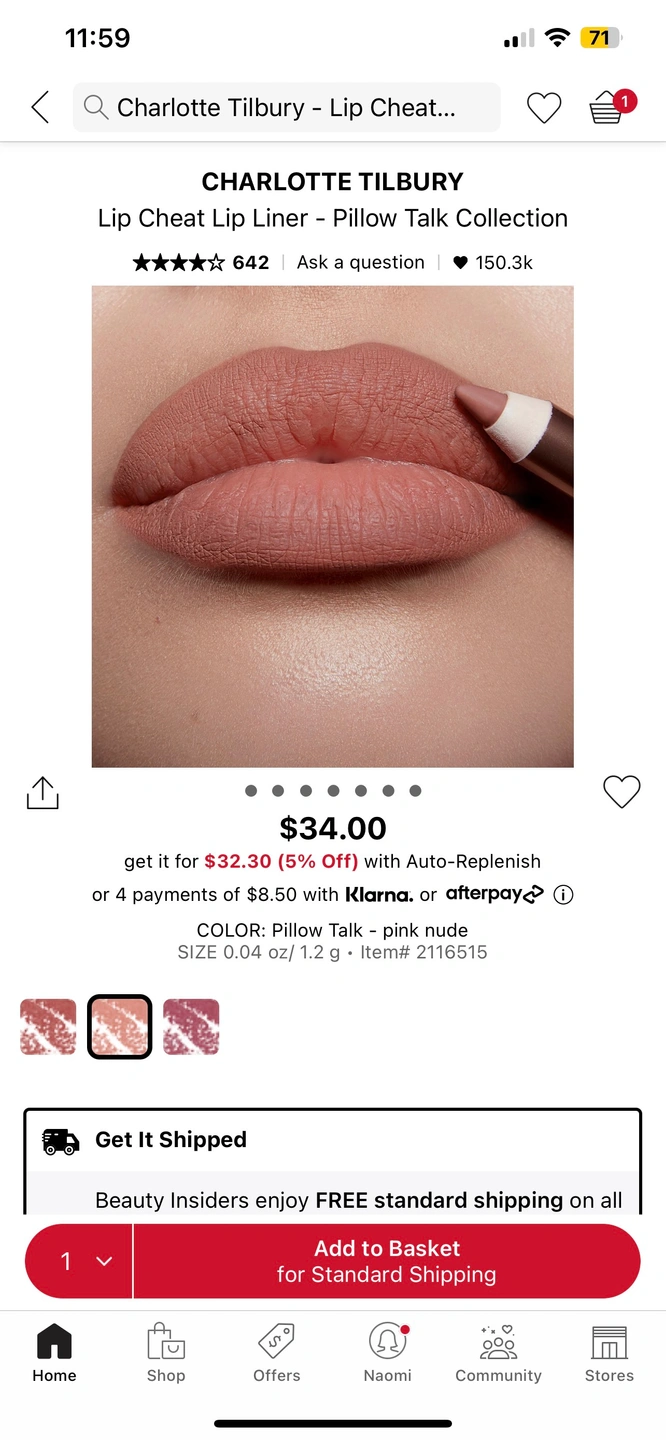Open the afterpay info icon
The width and height of the screenshot is (666, 1440).
[563, 895]
